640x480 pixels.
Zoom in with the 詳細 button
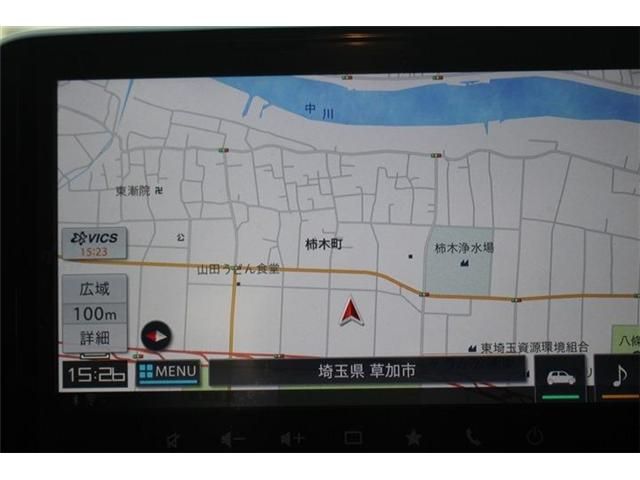[95, 338]
